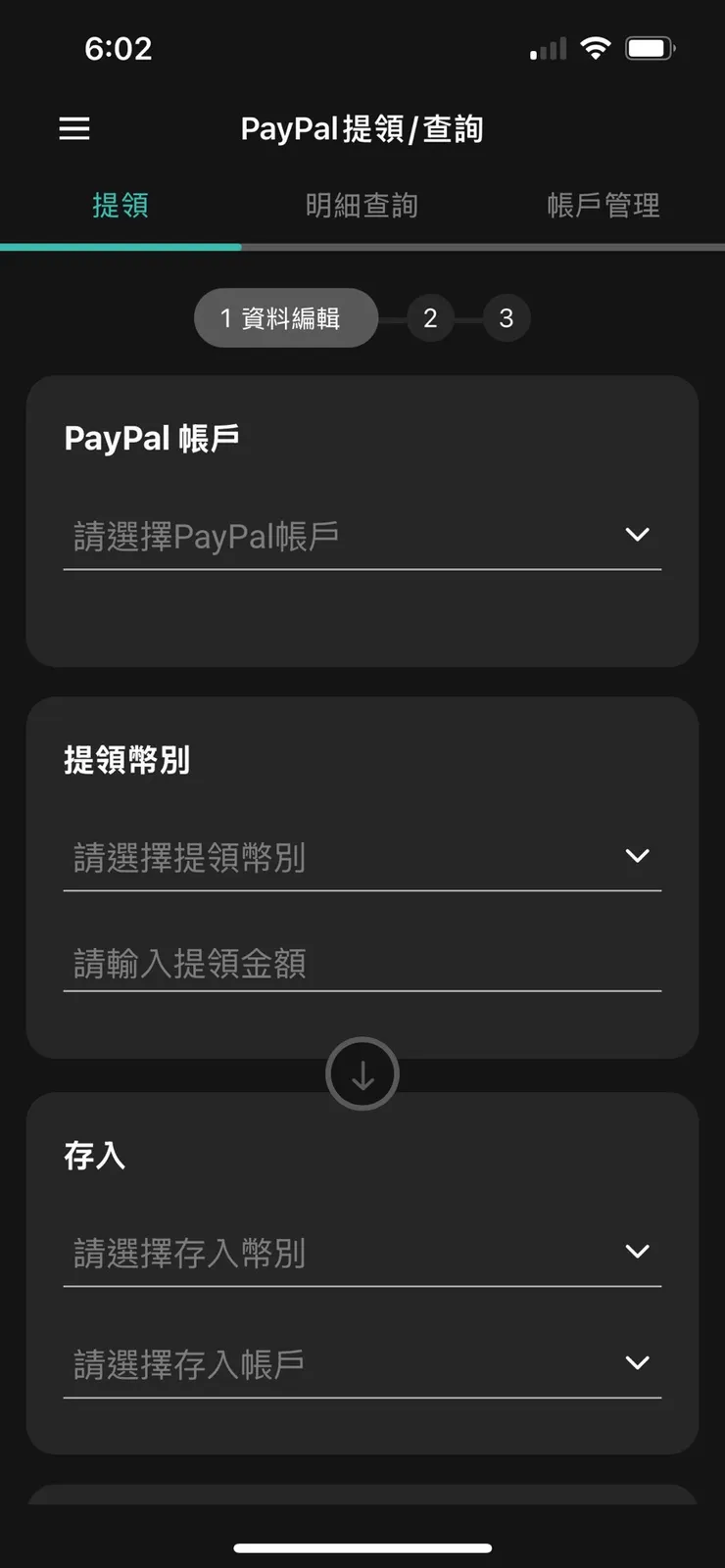Tap the cellular signal icon
The height and width of the screenshot is (1568, 725).
tap(546, 47)
